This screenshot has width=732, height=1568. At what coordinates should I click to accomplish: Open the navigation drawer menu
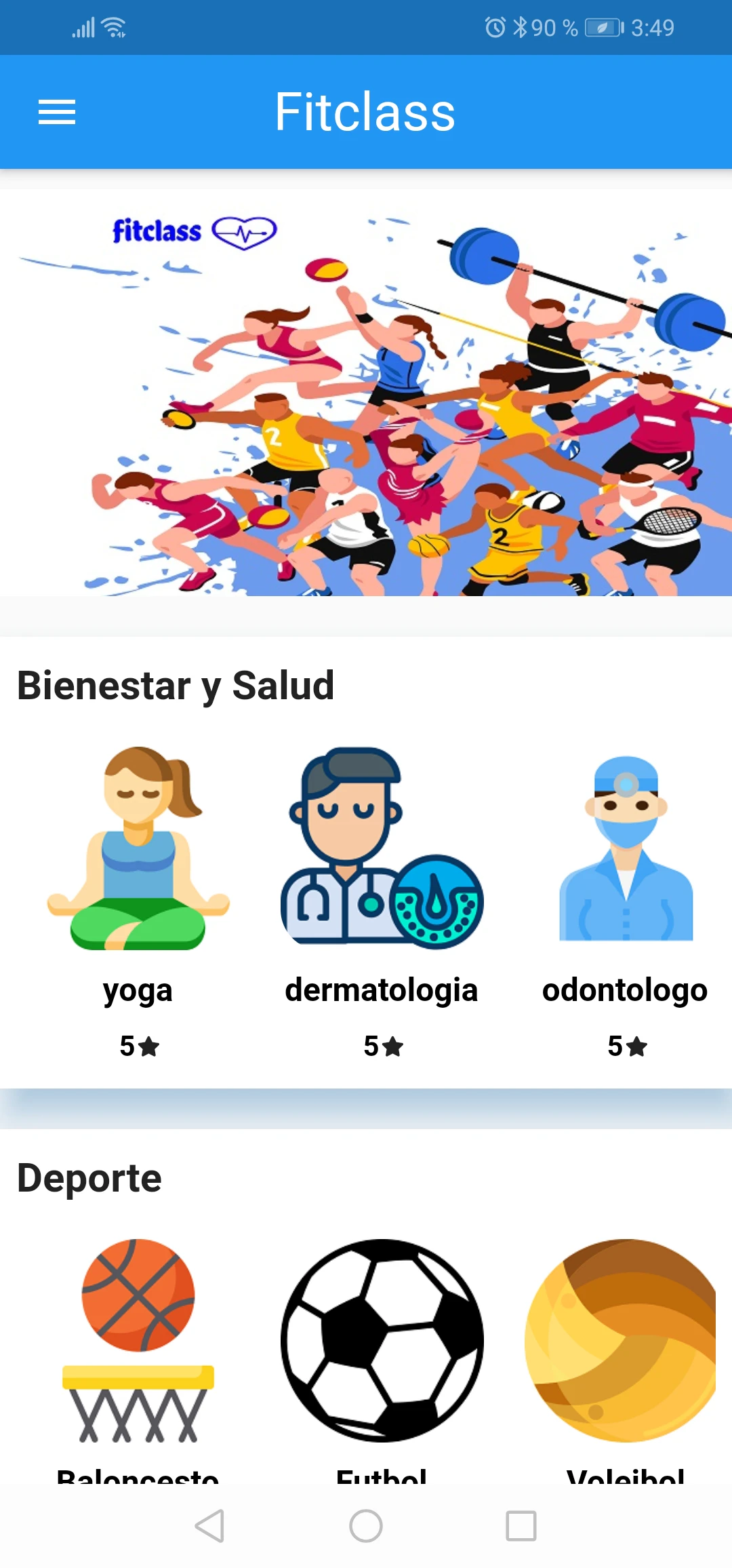point(57,111)
